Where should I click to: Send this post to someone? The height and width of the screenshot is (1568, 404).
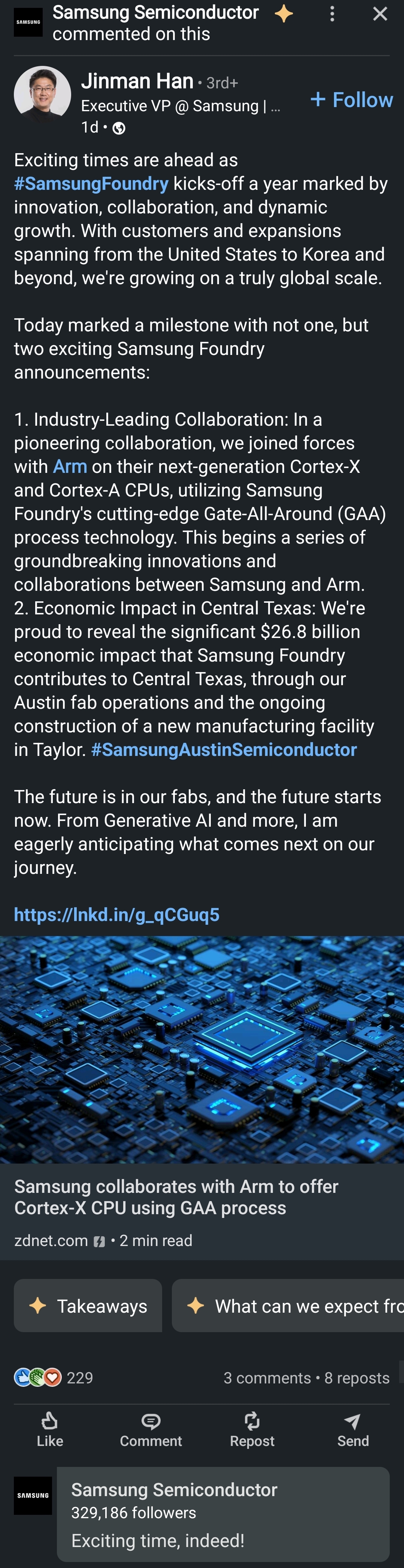click(x=353, y=1430)
